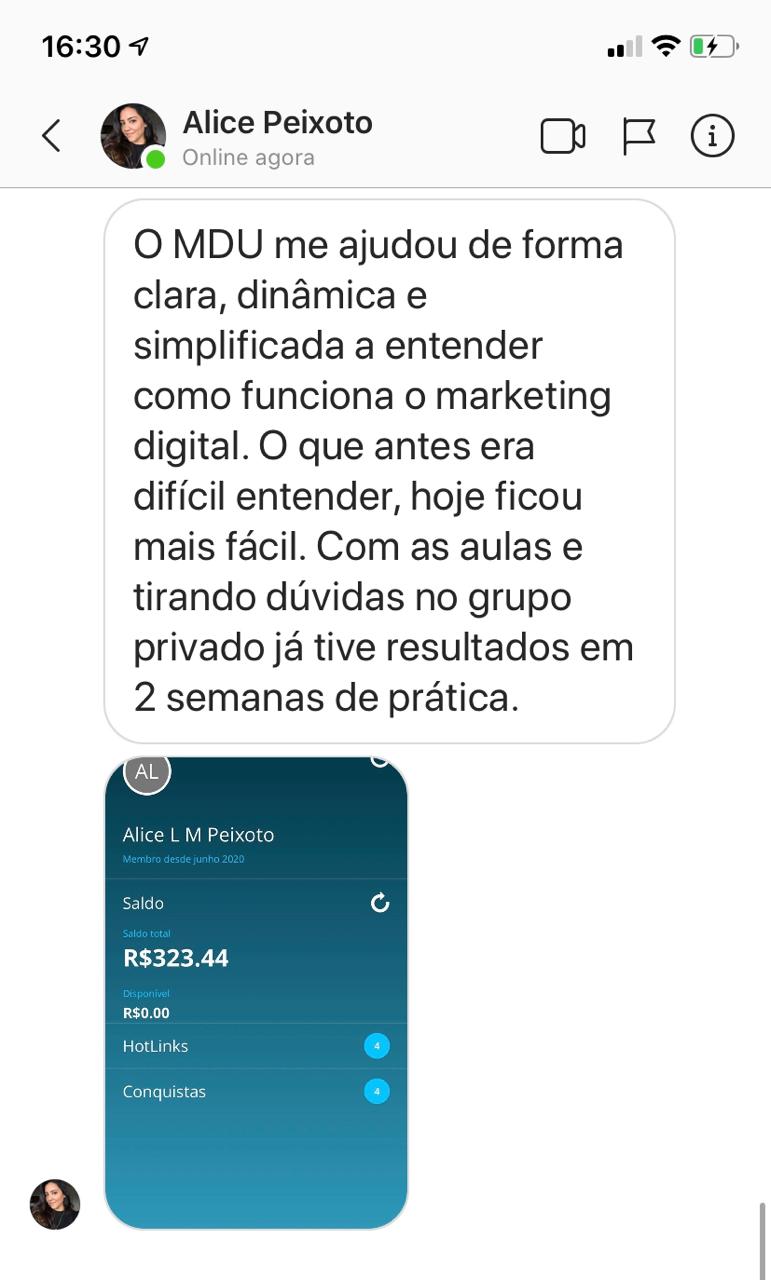Screen dimensions: 771x1280
Task: Tap Alice's small avatar beside the image
Action: [55, 1203]
